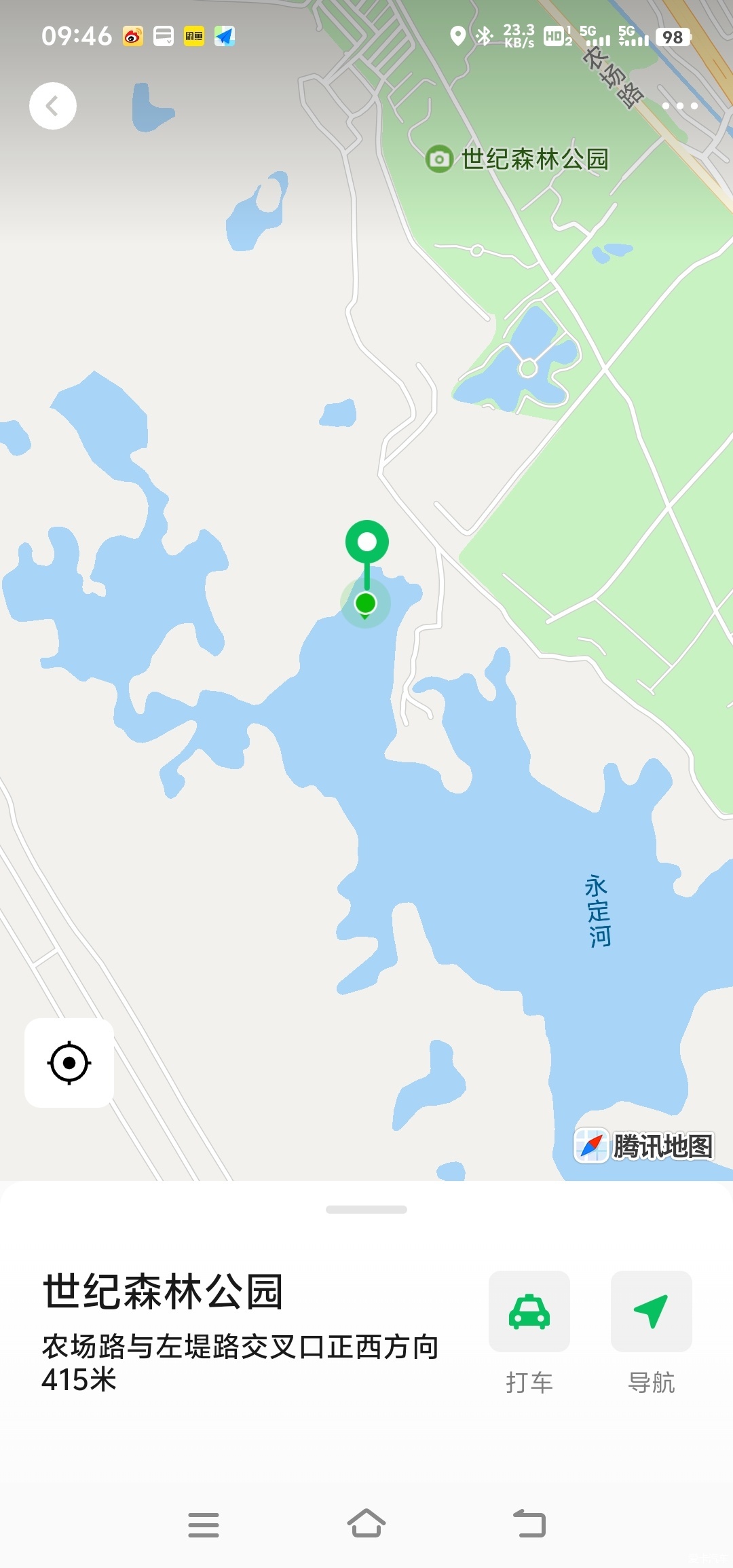Image resolution: width=733 pixels, height=1568 pixels.
Task: Tap the bottom sheet drag handle
Action: [x=366, y=1210]
